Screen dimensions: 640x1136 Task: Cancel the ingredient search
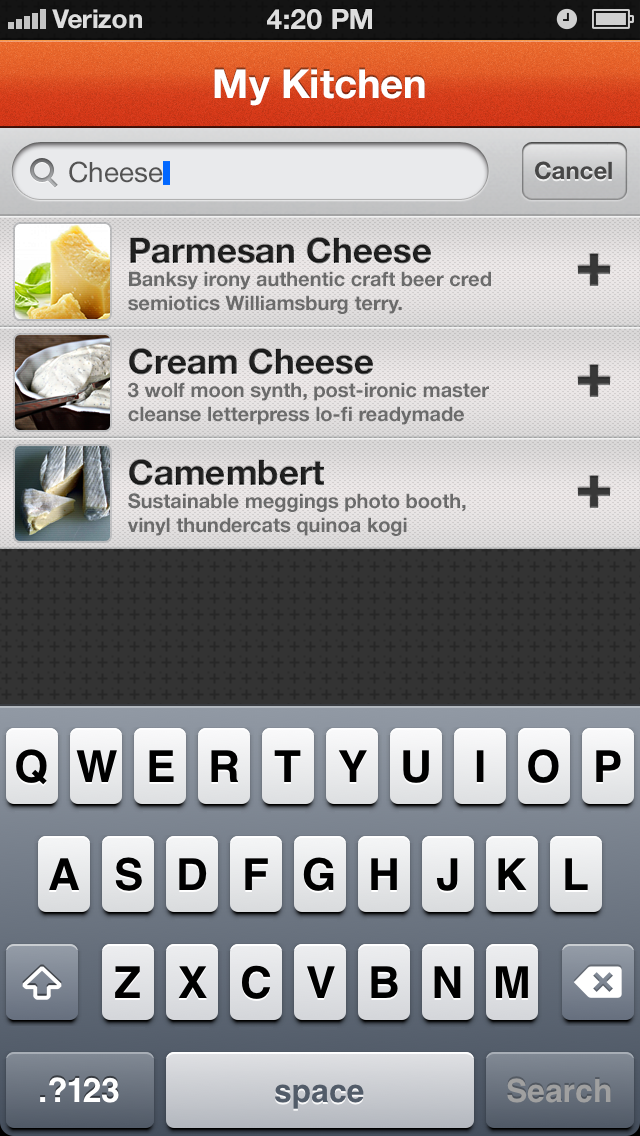coord(573,172)
